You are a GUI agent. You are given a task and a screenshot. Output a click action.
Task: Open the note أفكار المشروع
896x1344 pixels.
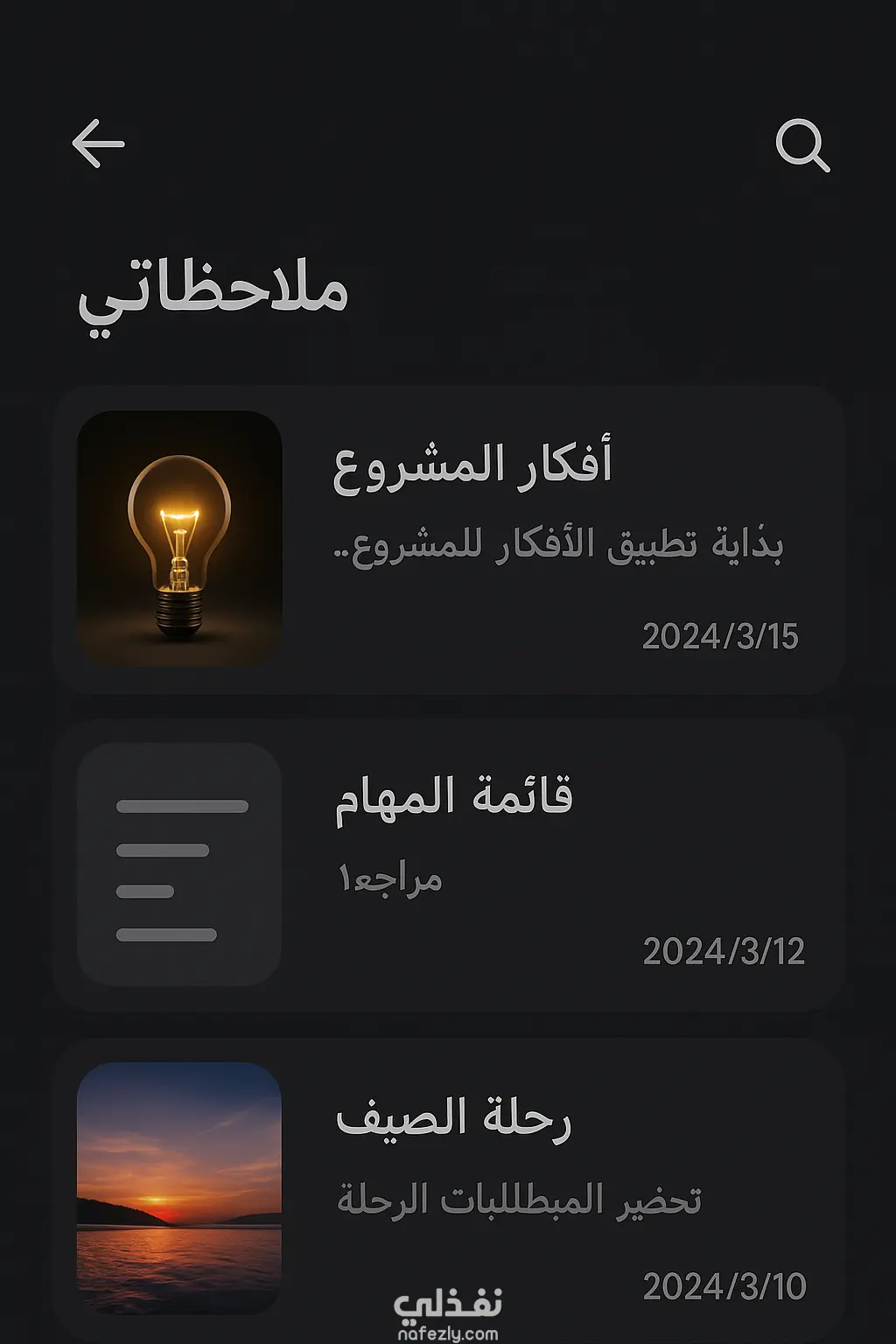[x=472, y=463]
